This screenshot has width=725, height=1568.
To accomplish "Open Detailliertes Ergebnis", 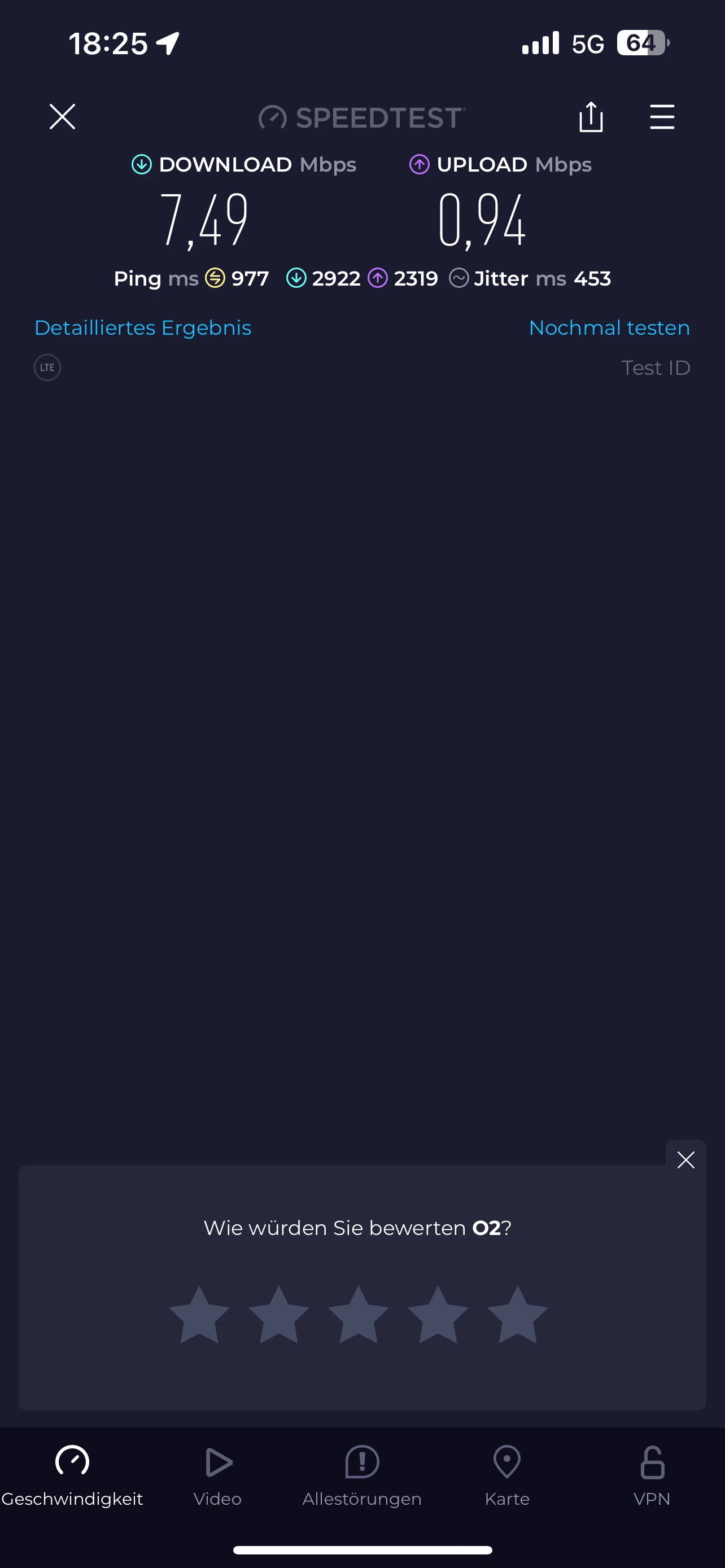I will 142,327.
